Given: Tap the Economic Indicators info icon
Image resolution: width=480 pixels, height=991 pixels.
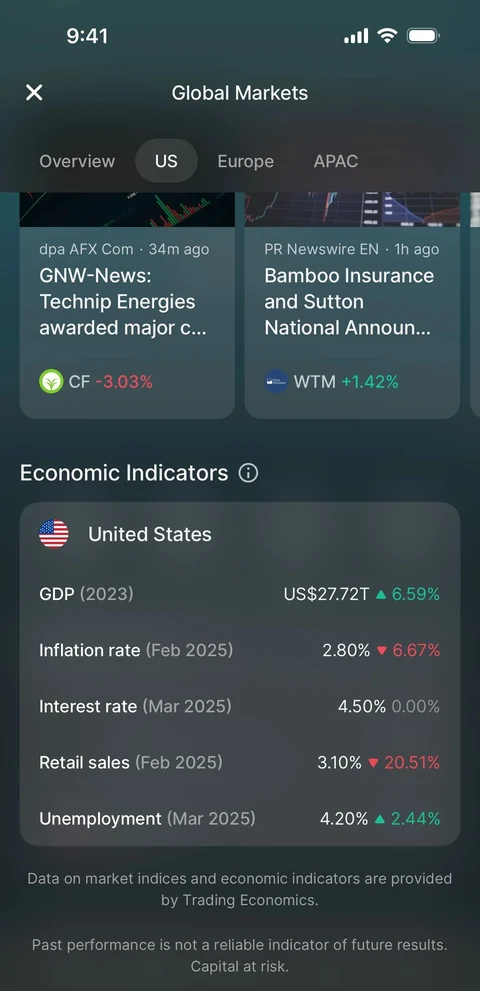Looking at the screenshot, I should point(249,473).
